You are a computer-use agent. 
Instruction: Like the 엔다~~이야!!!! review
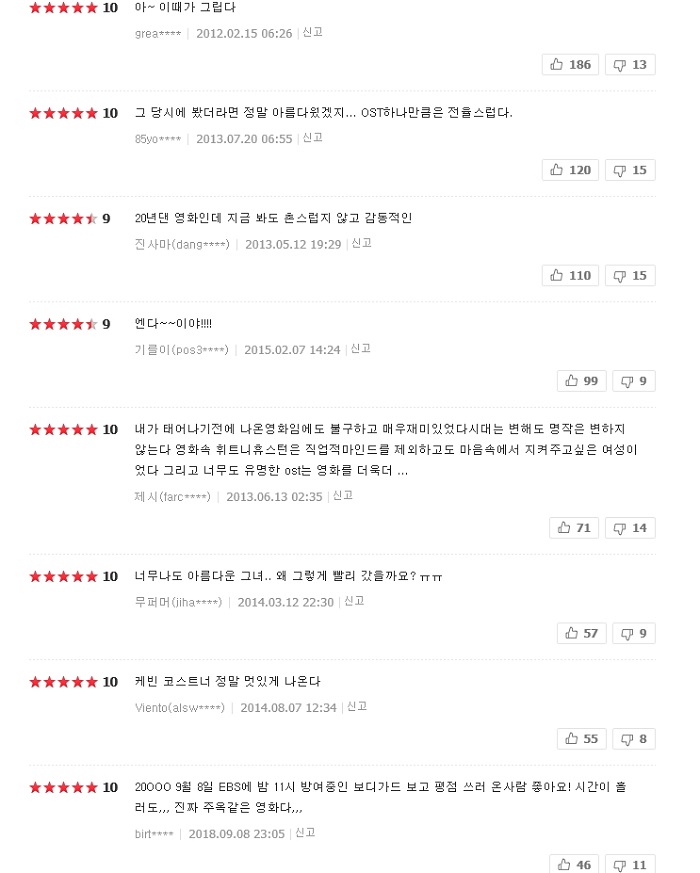coord(581,381)
